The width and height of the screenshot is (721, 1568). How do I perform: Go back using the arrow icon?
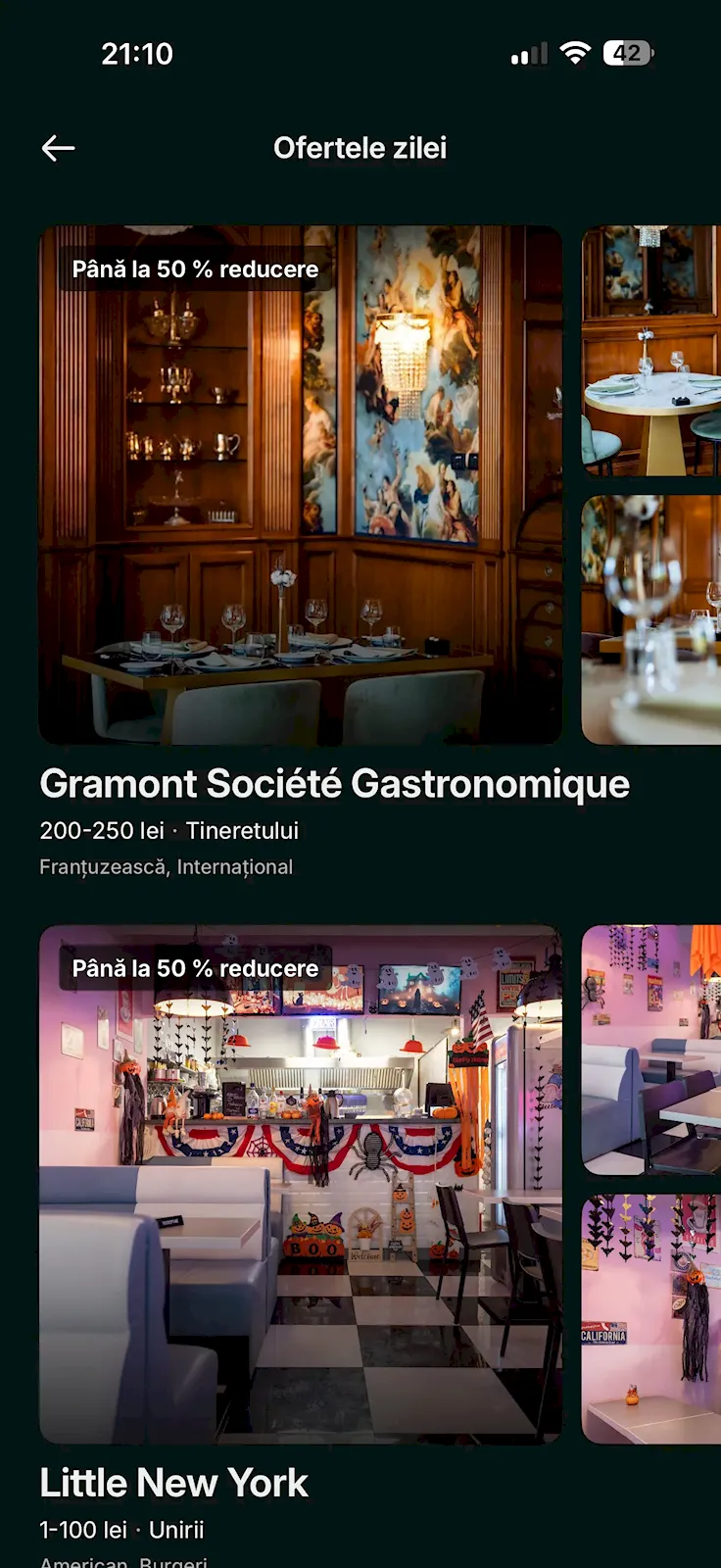[59, 148]
